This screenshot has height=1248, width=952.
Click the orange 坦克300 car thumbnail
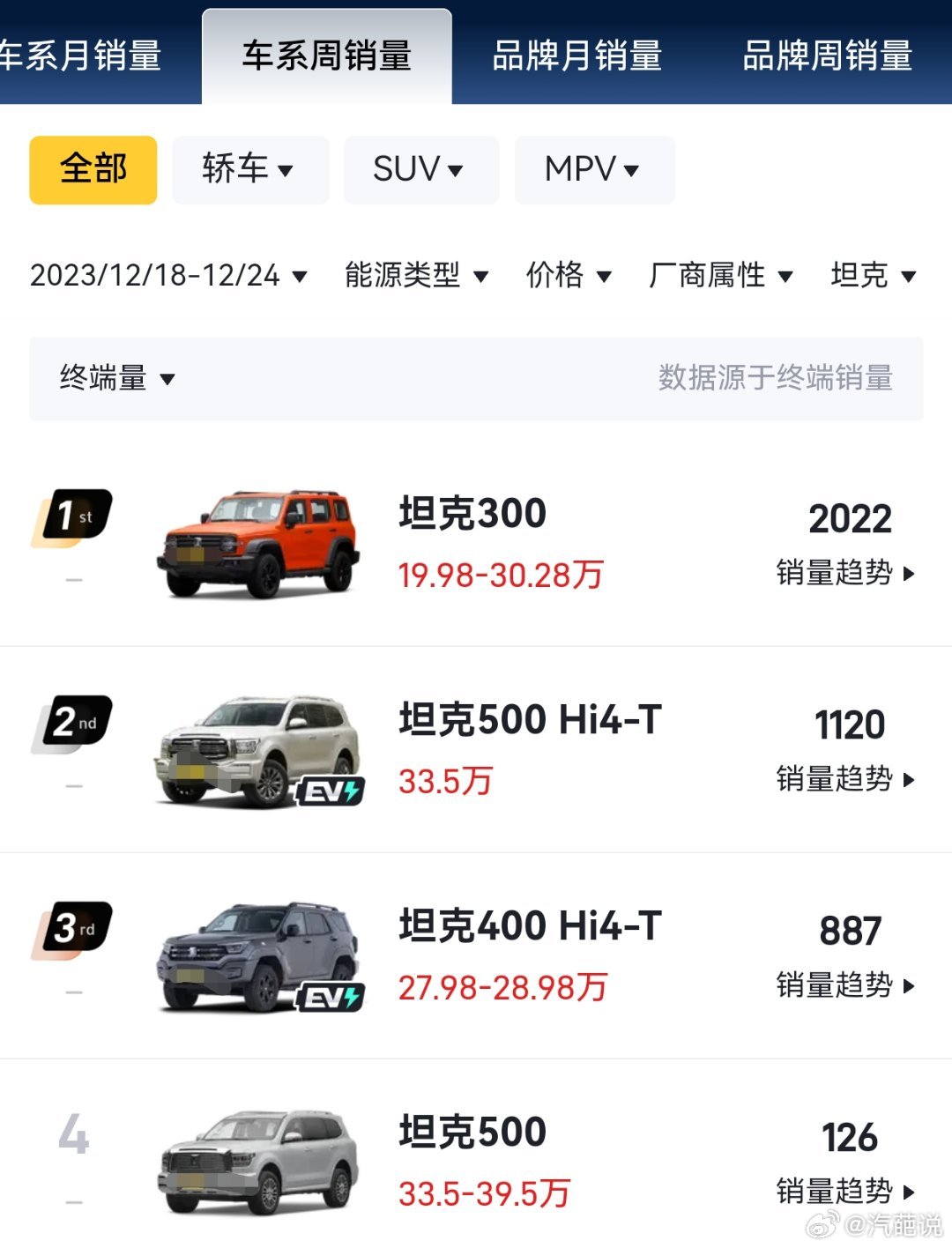(260, 539)
